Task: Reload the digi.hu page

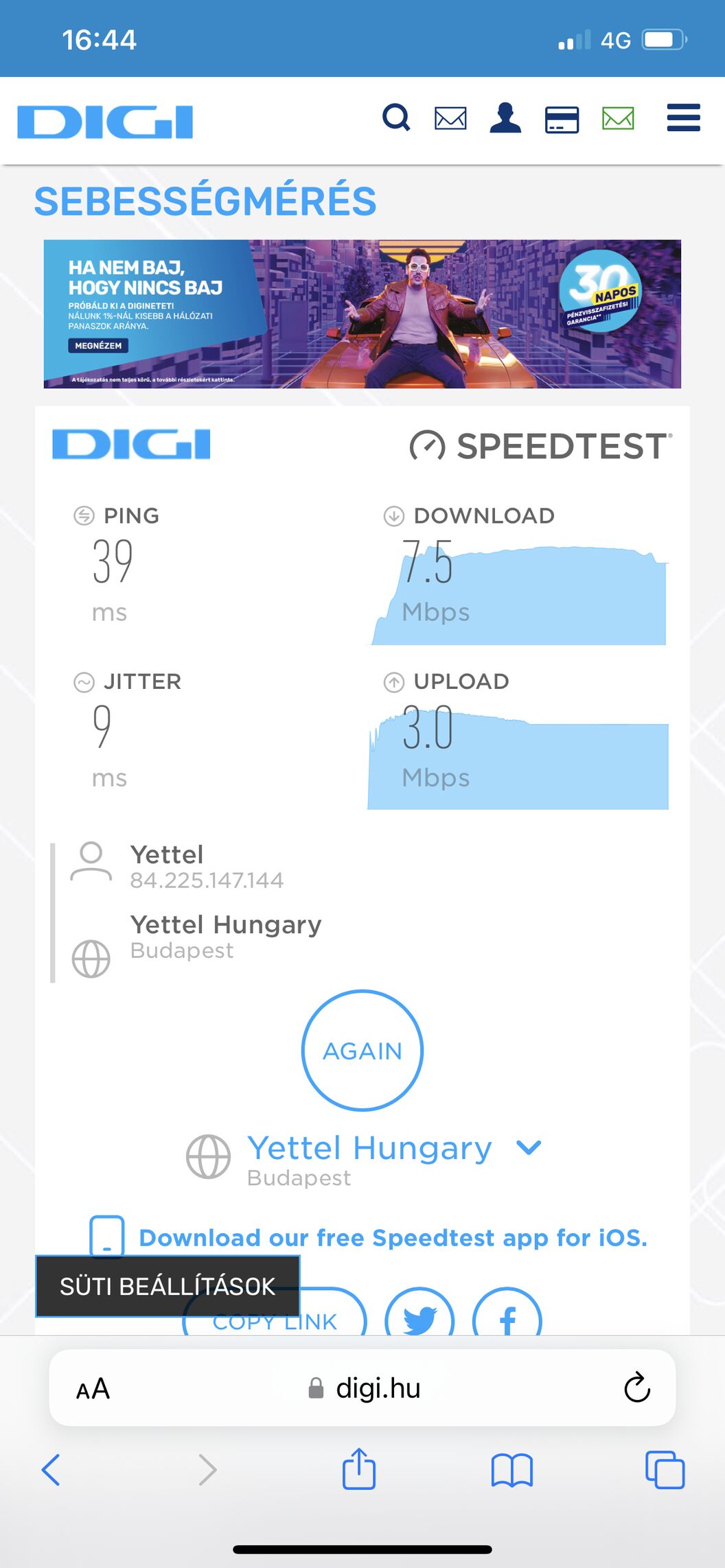Action: [x=636, y=1388]
